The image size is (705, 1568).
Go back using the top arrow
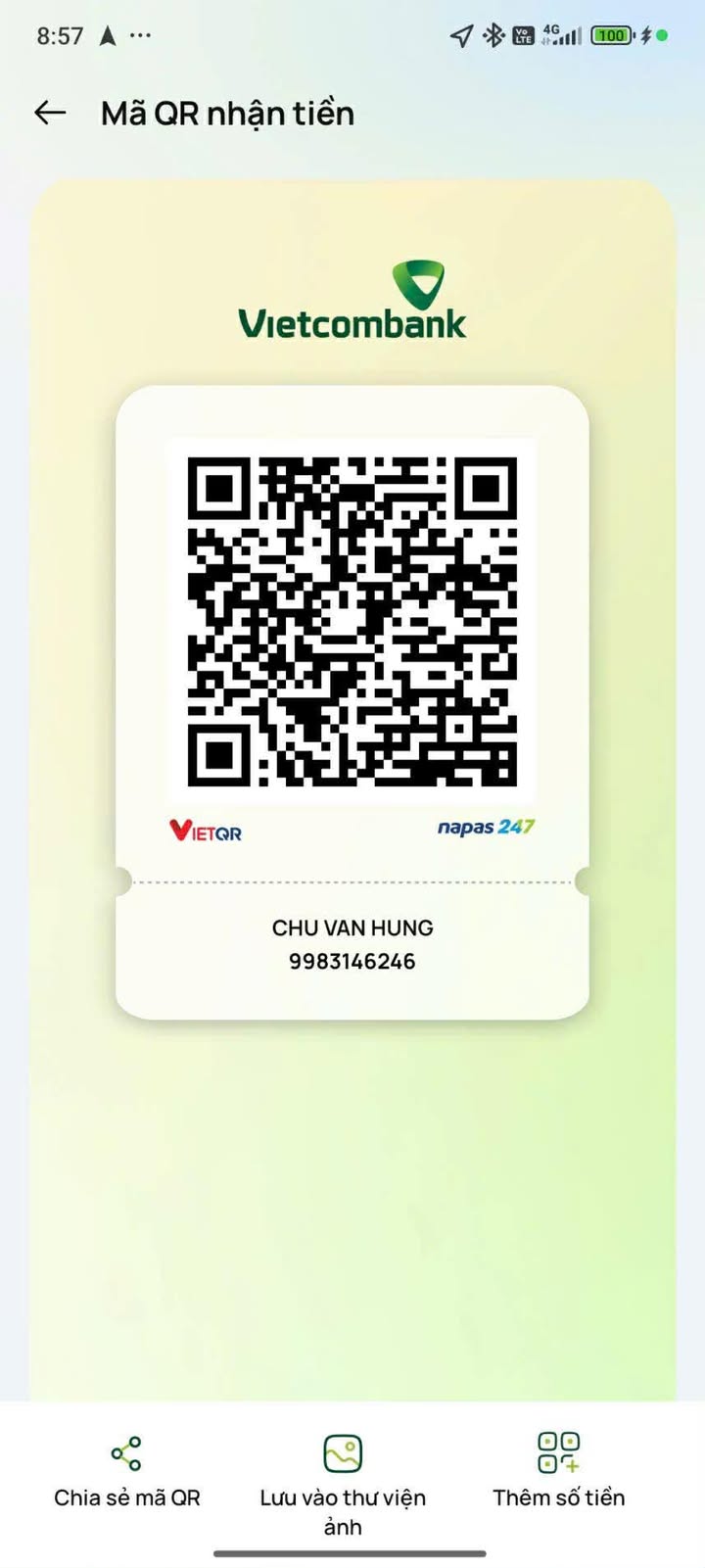50,114
